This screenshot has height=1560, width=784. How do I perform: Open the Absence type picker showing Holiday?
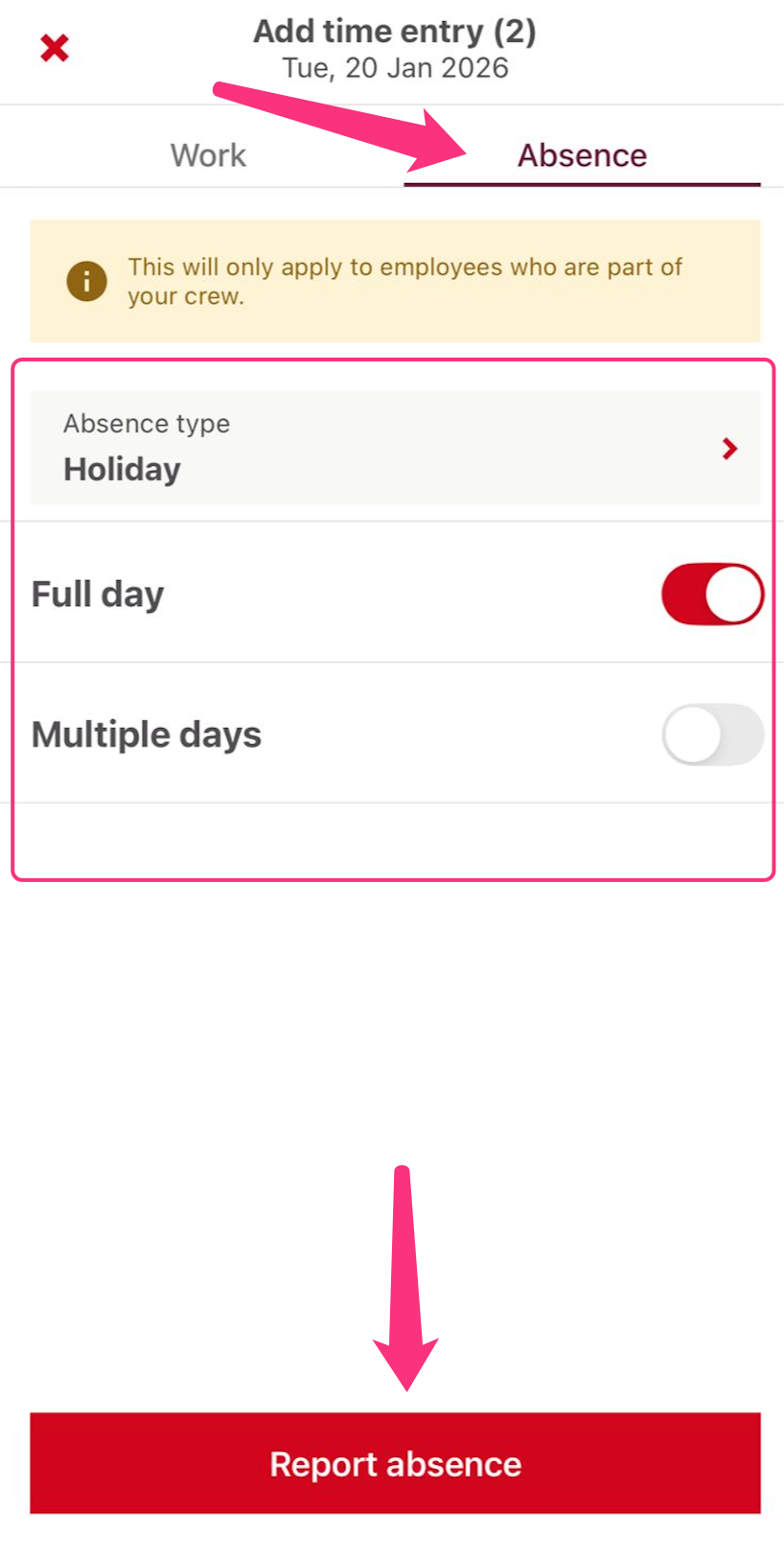(x=395, y=448)
